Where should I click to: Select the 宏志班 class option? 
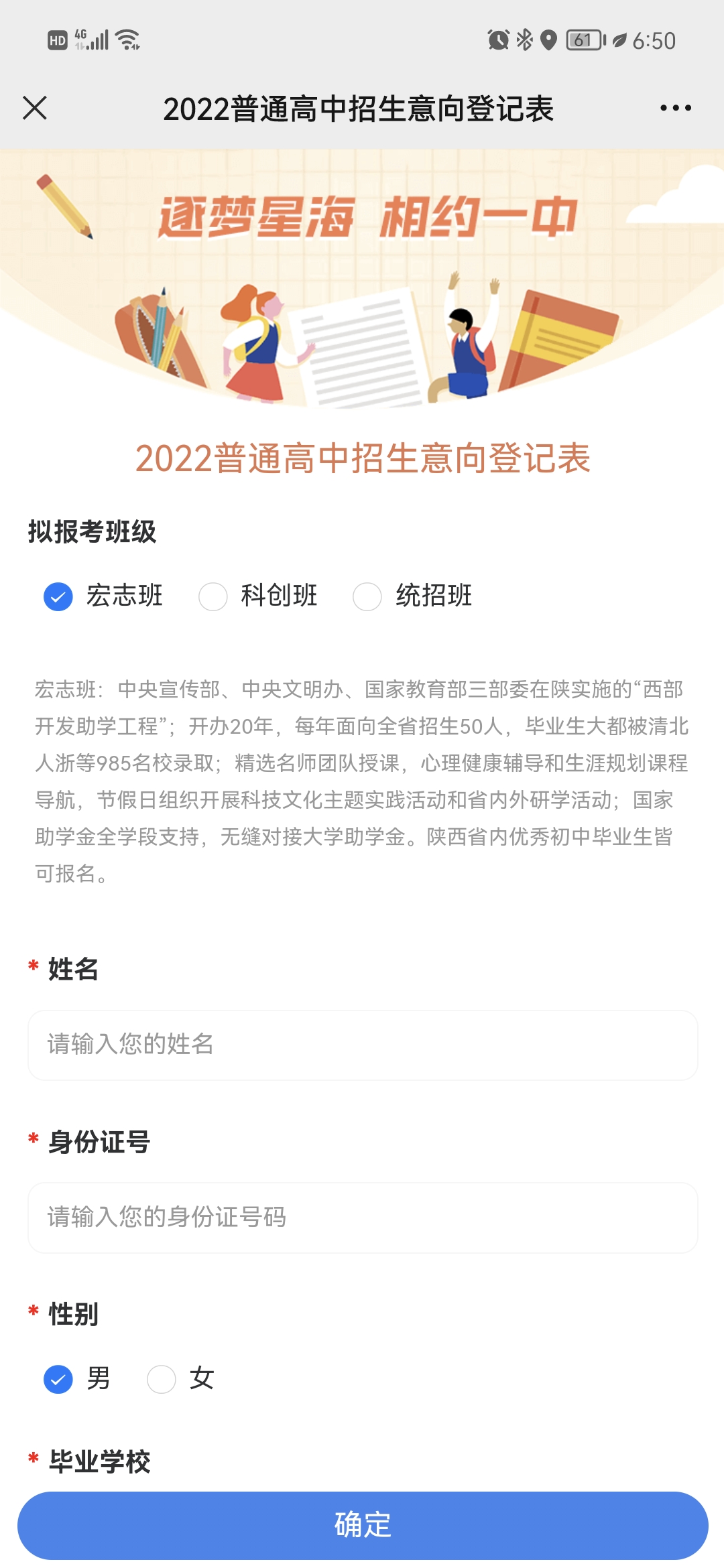click(58, 596)
